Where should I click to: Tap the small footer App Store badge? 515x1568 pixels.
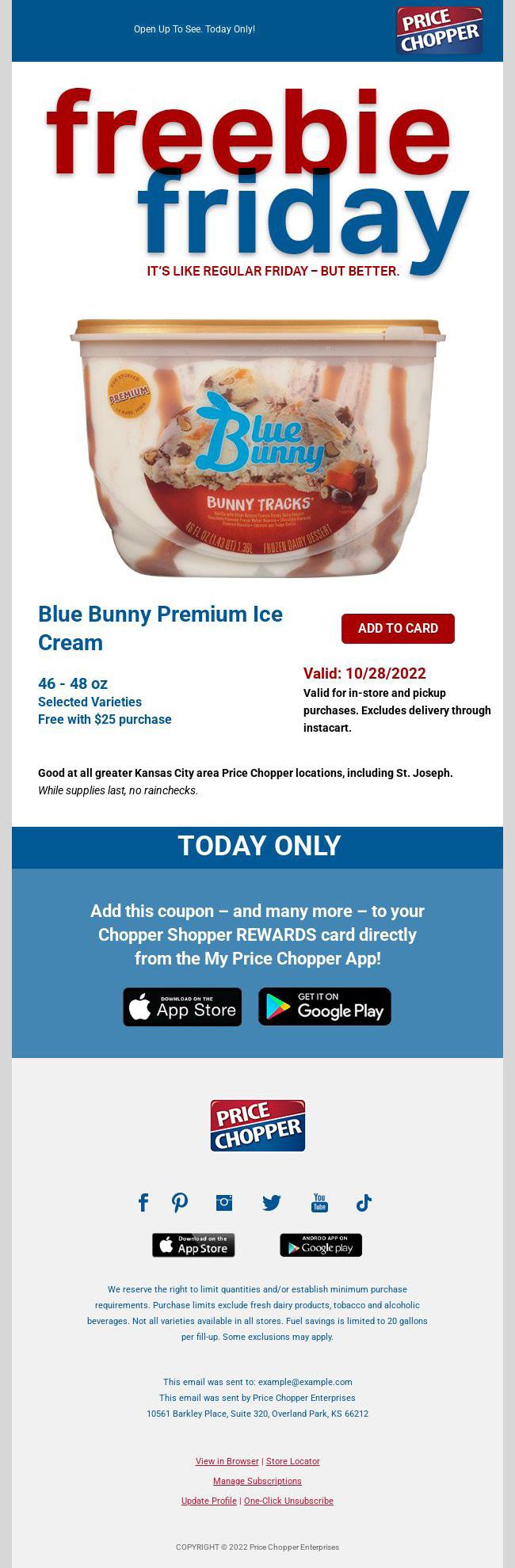click(193, 1245)
